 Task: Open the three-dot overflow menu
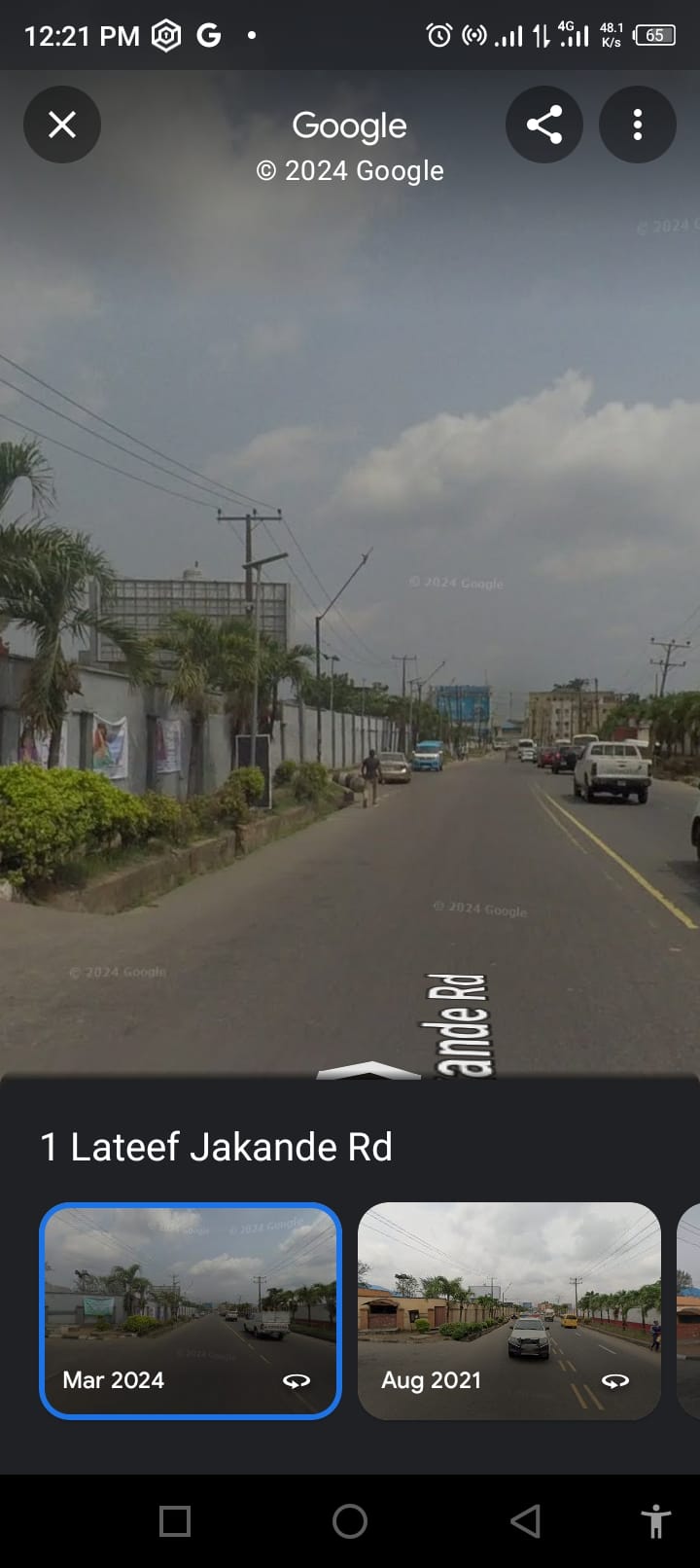tap(637, 125)
